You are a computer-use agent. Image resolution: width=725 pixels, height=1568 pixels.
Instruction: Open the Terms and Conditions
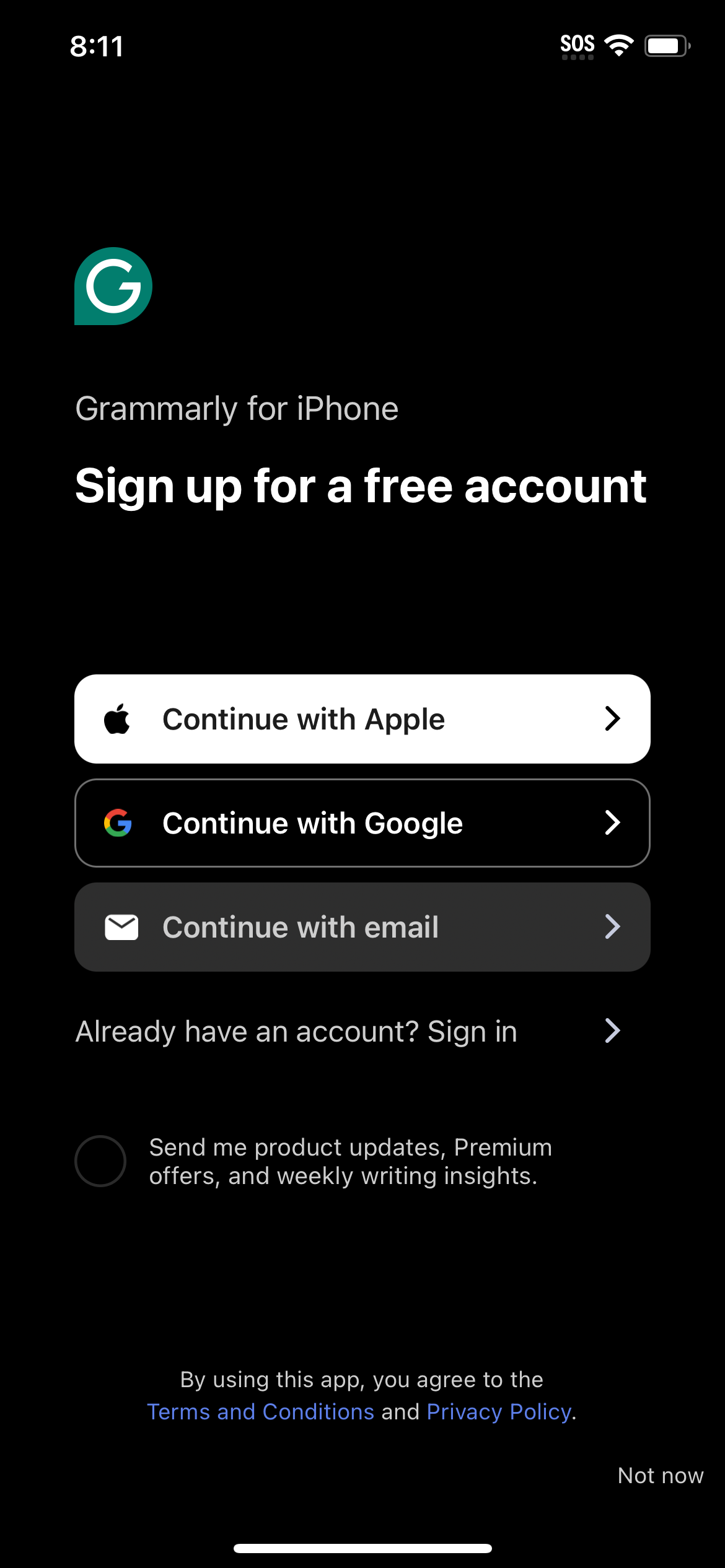[x=260, y=1411]
